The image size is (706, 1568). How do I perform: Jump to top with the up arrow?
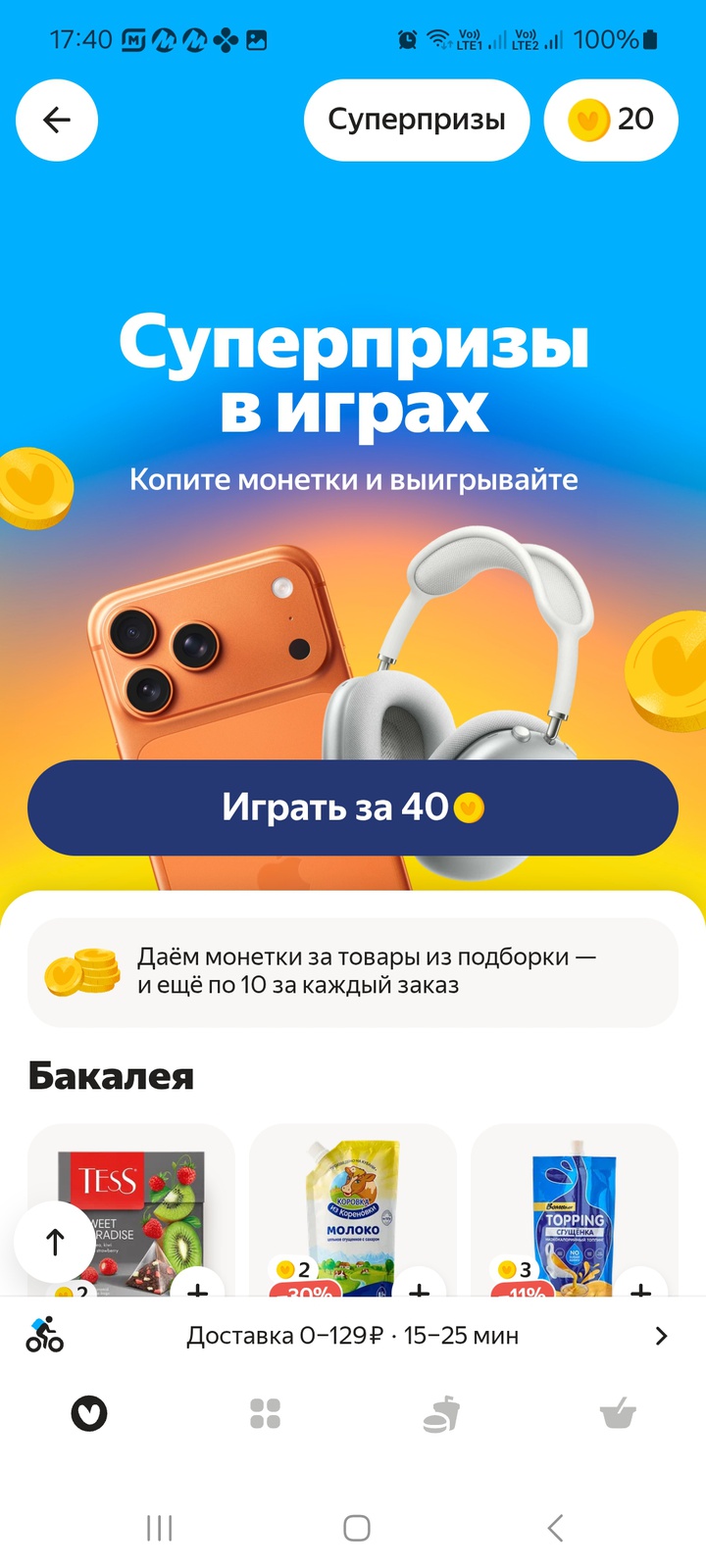[55, 1242]
